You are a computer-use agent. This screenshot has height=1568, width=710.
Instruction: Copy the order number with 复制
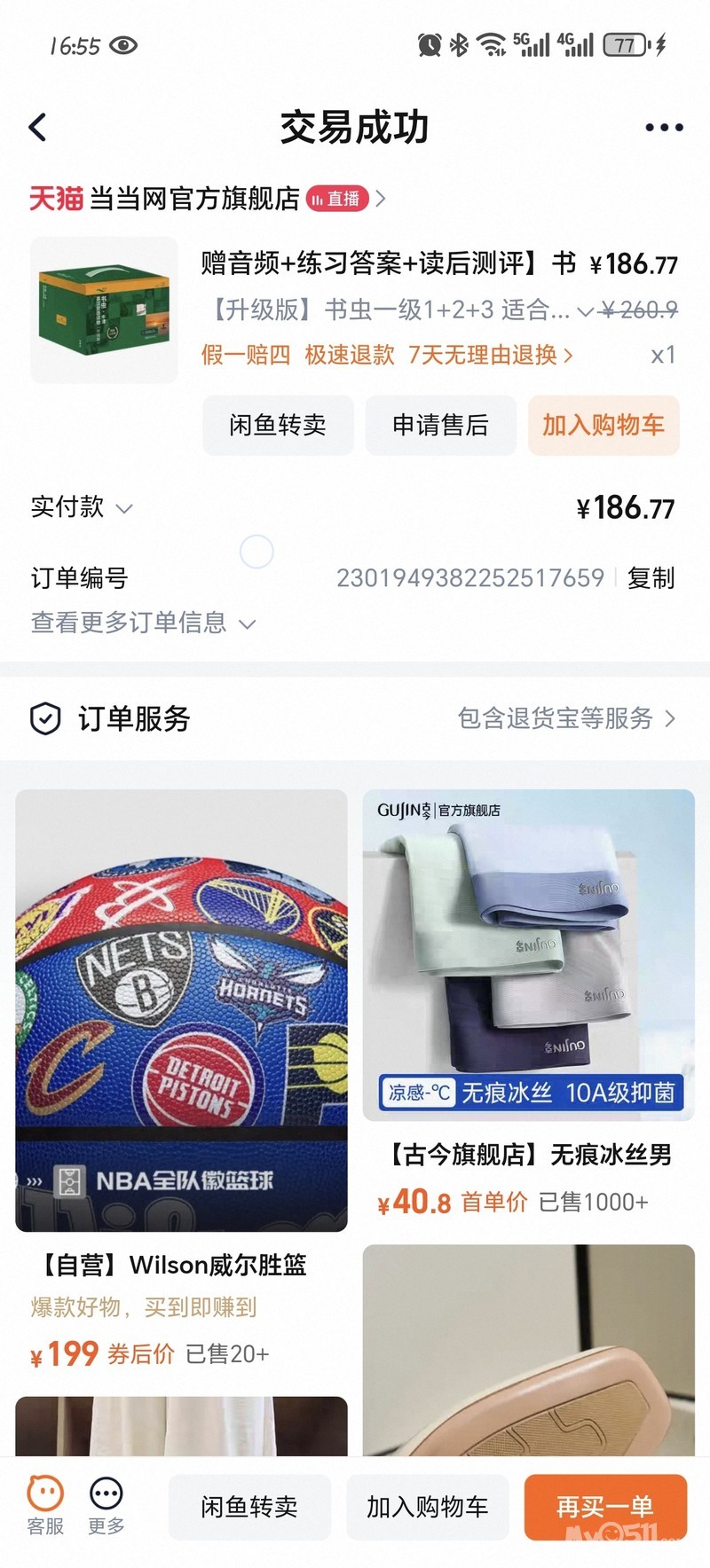coord(651,578)
